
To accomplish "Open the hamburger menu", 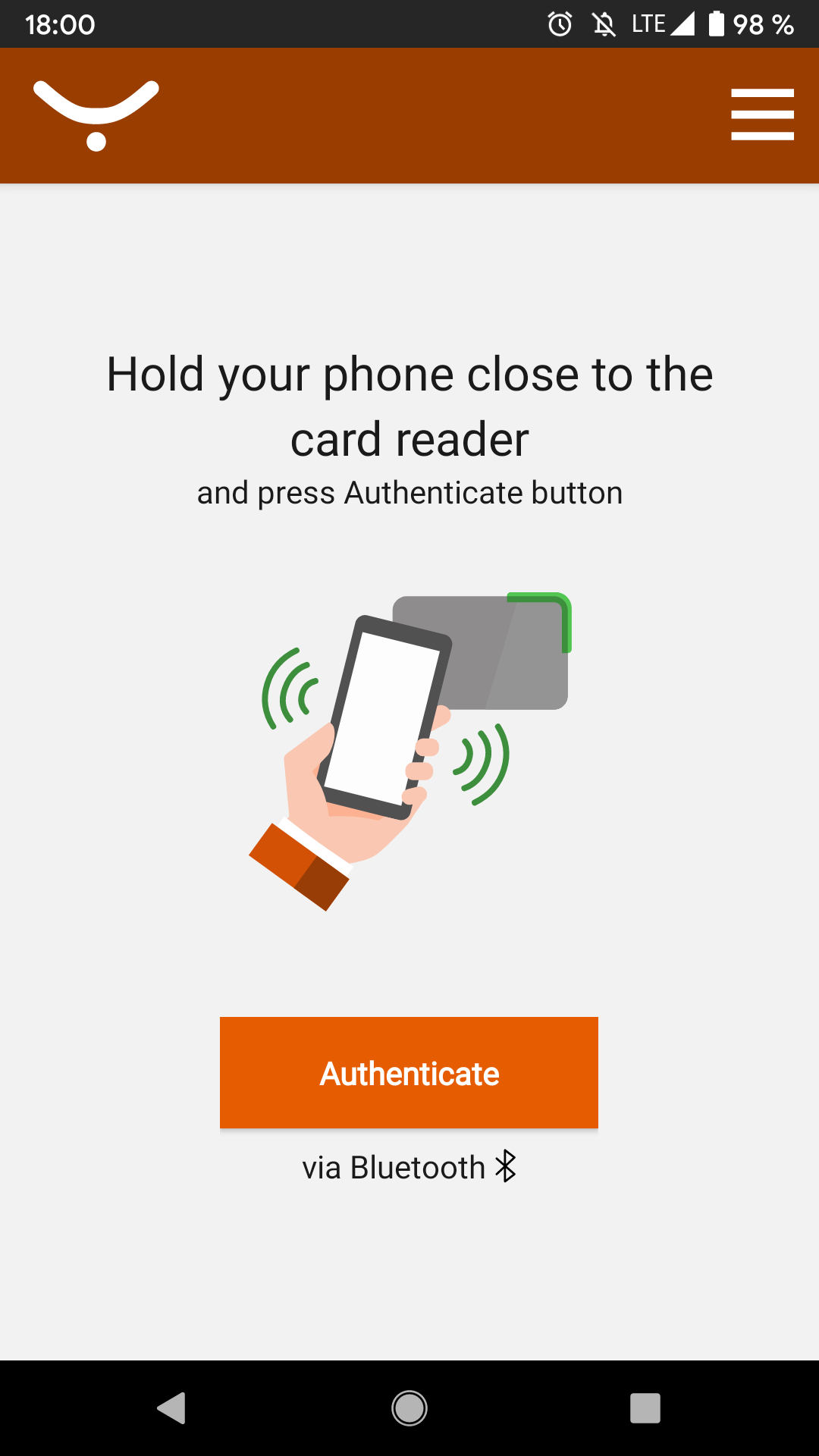I will pyautogui.click(x=762, y=115).
